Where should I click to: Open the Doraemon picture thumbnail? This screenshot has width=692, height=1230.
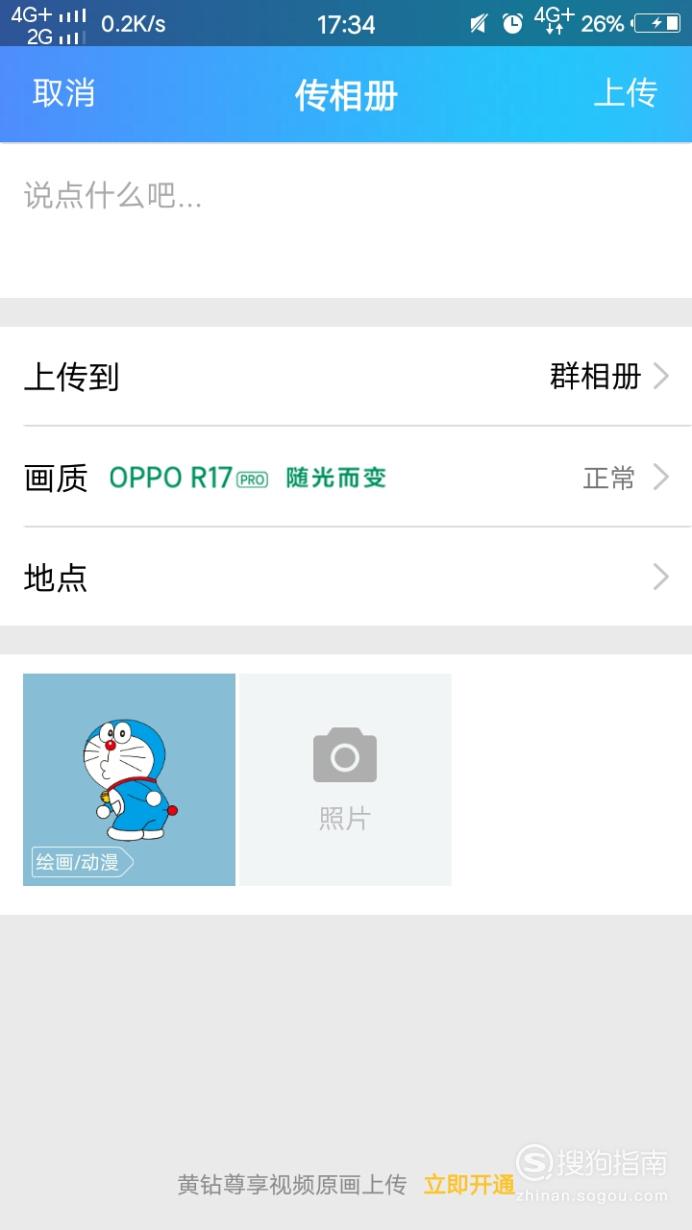point(129,780)
